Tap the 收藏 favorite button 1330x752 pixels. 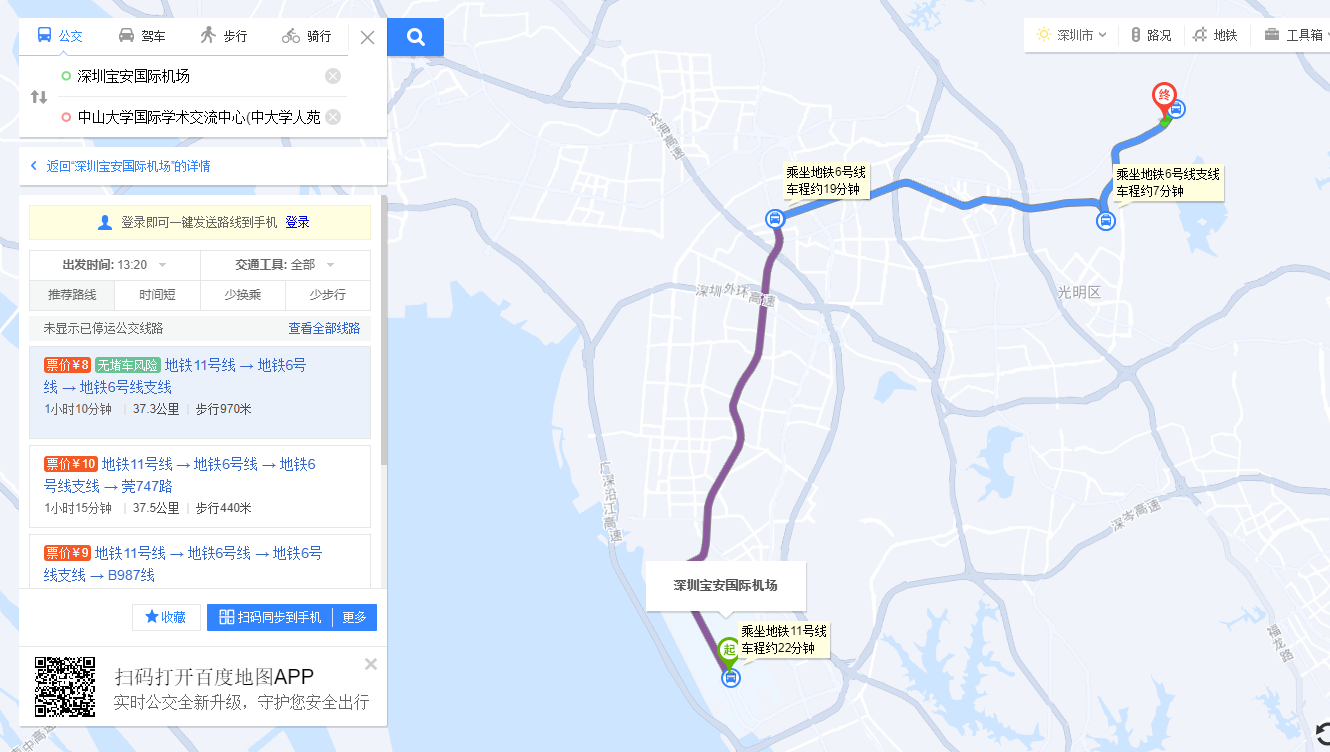[166, 617]
